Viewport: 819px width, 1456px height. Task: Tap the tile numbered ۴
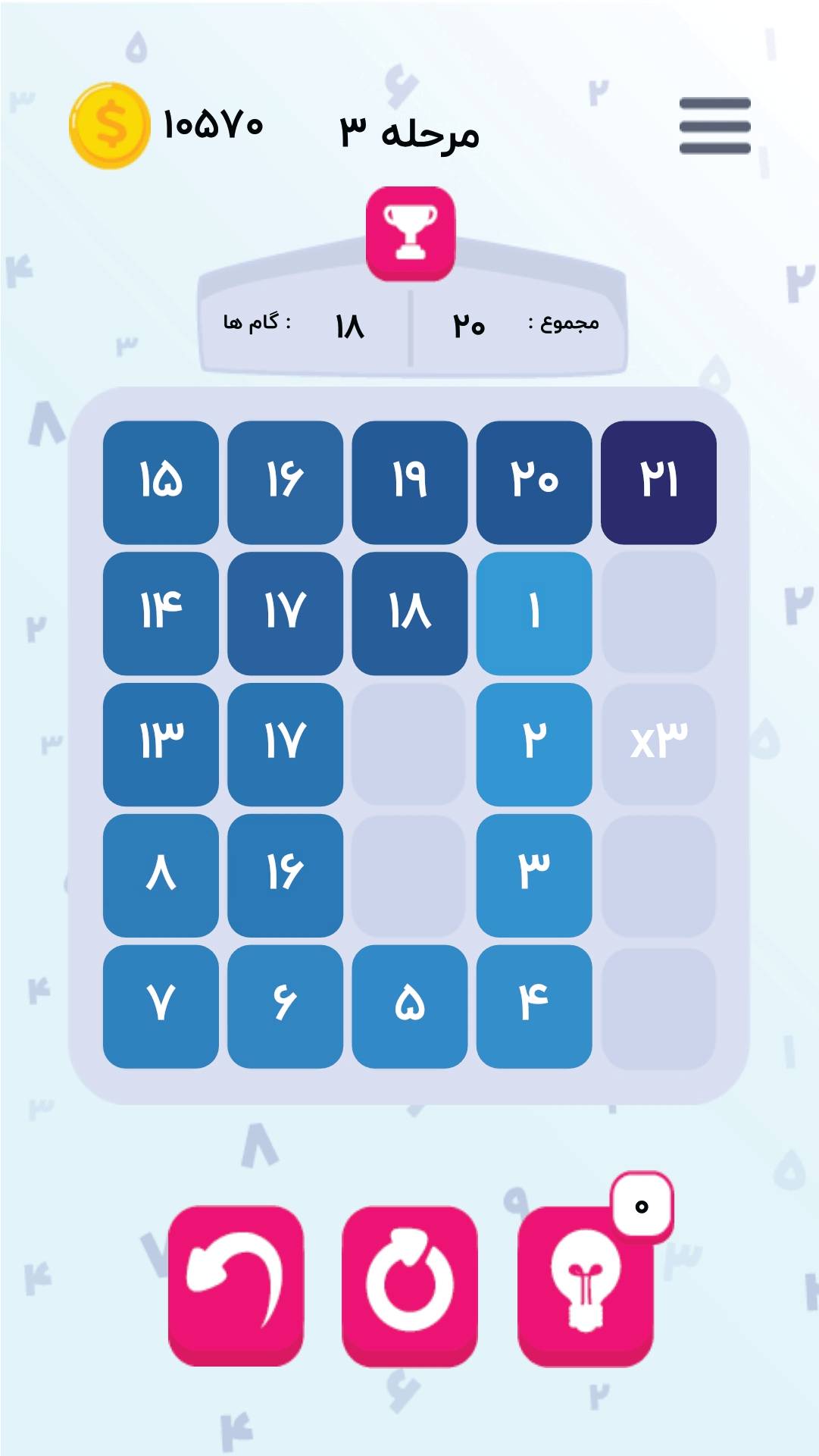coord(534,1006)
